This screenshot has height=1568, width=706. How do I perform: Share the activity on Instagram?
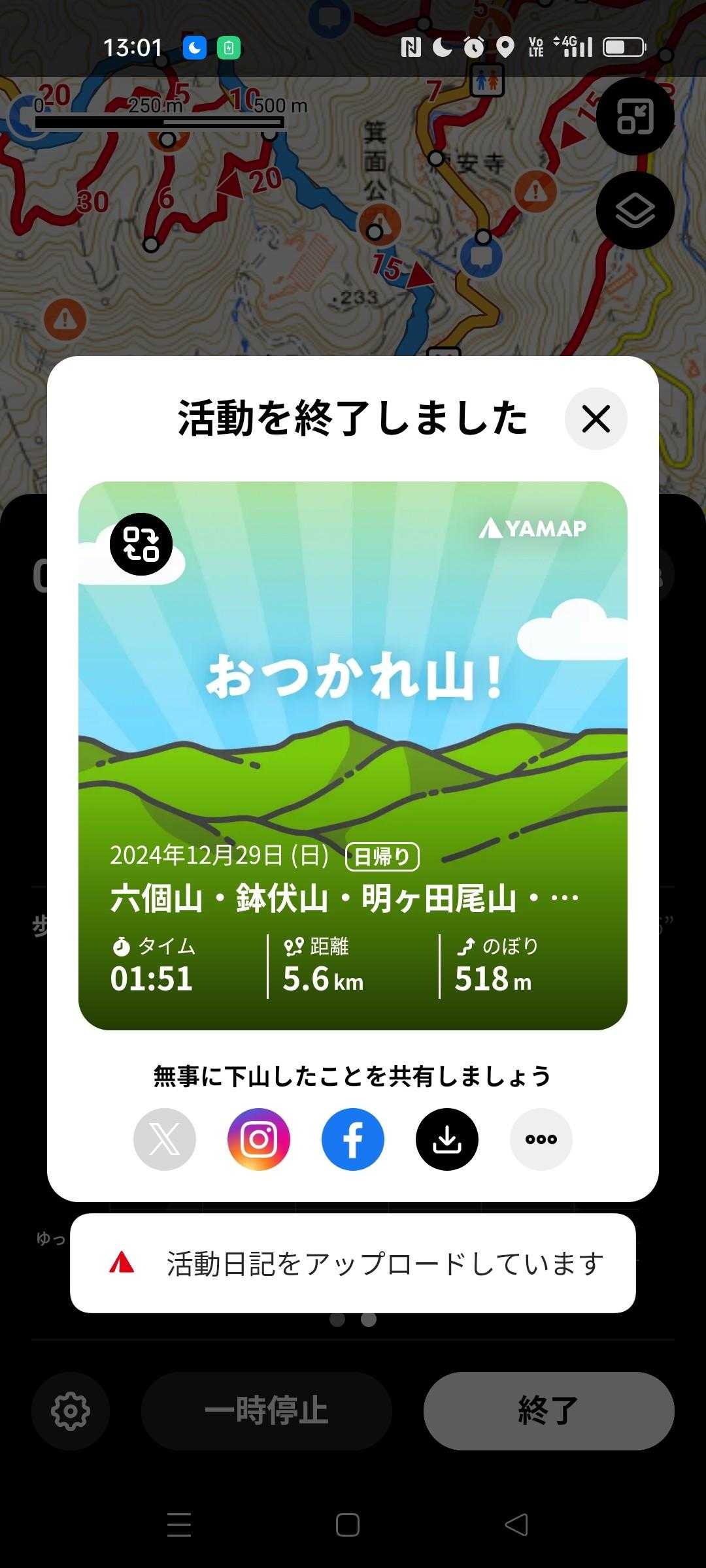(259, 1139)
